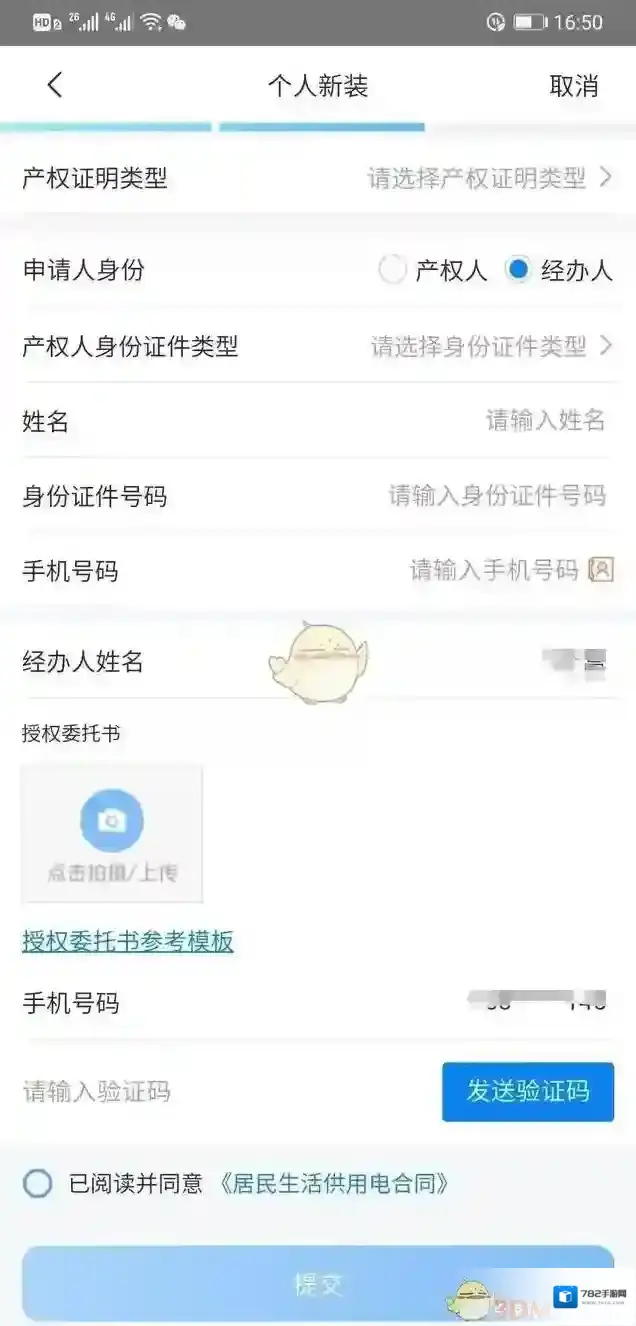The image size is (636, 1326).
Task: Go back using the top-left arrow
Action: coord(55,86)
